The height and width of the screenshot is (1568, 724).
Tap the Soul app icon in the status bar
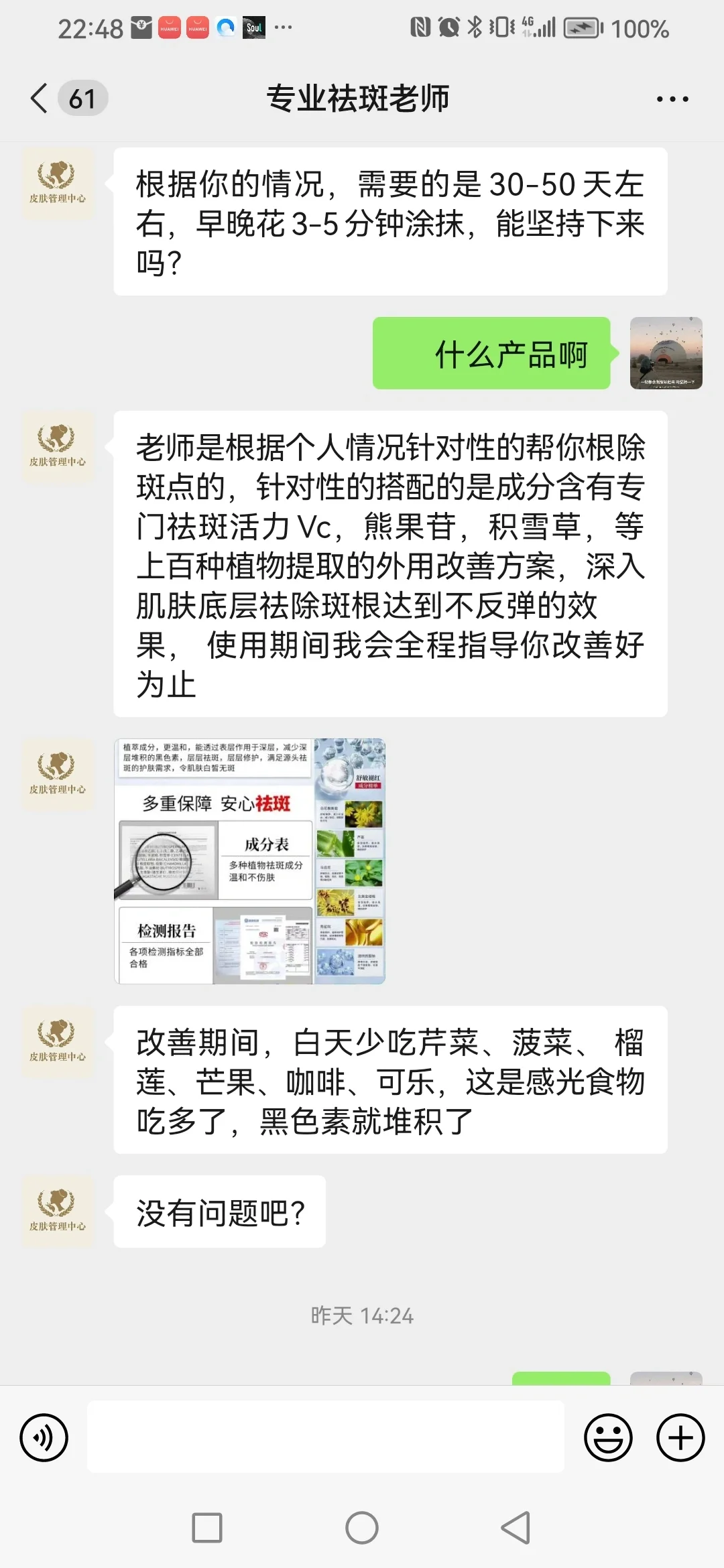pos(253,28)
